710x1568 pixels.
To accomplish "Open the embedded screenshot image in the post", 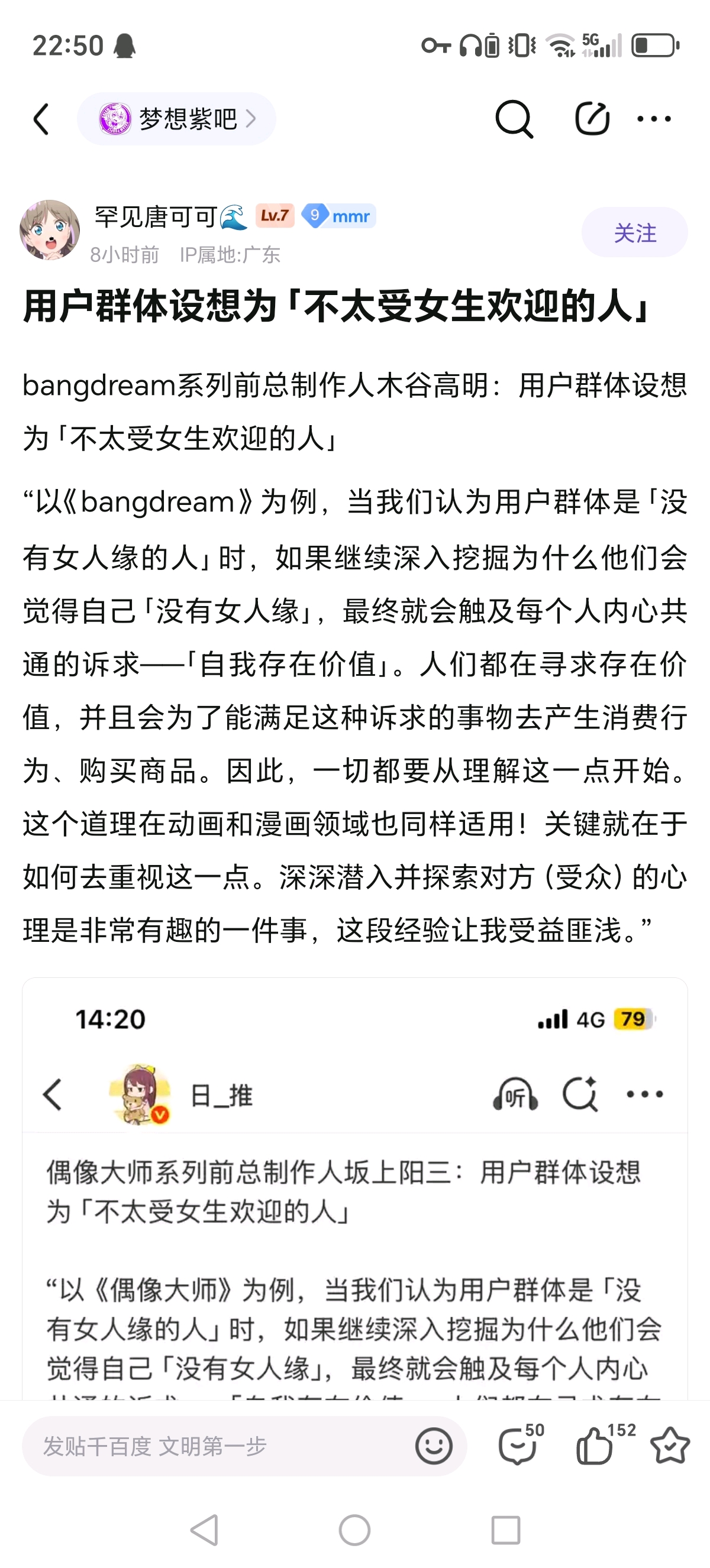I will (x=355, y=1187).
